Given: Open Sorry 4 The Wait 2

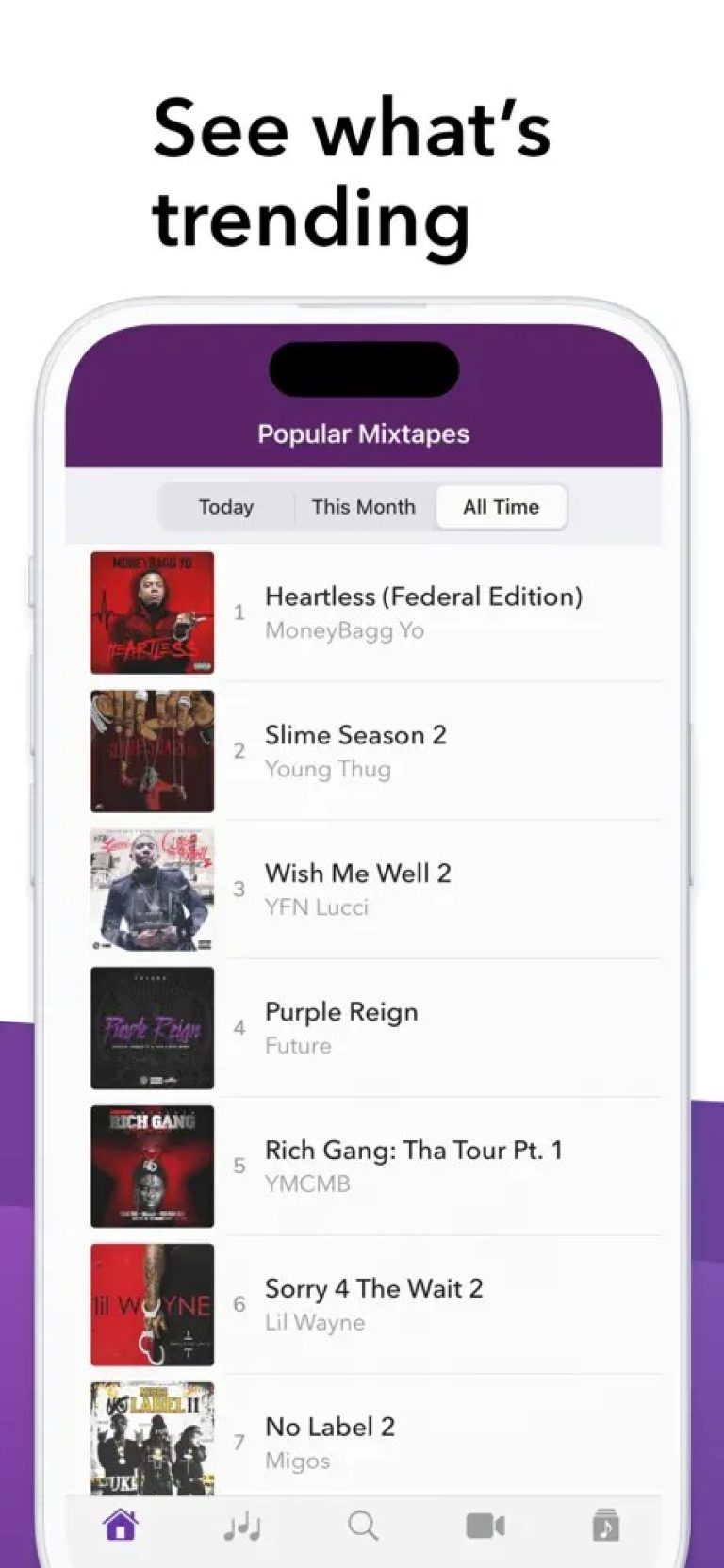Looking at the screenshot, I should tap(373, 1289).
